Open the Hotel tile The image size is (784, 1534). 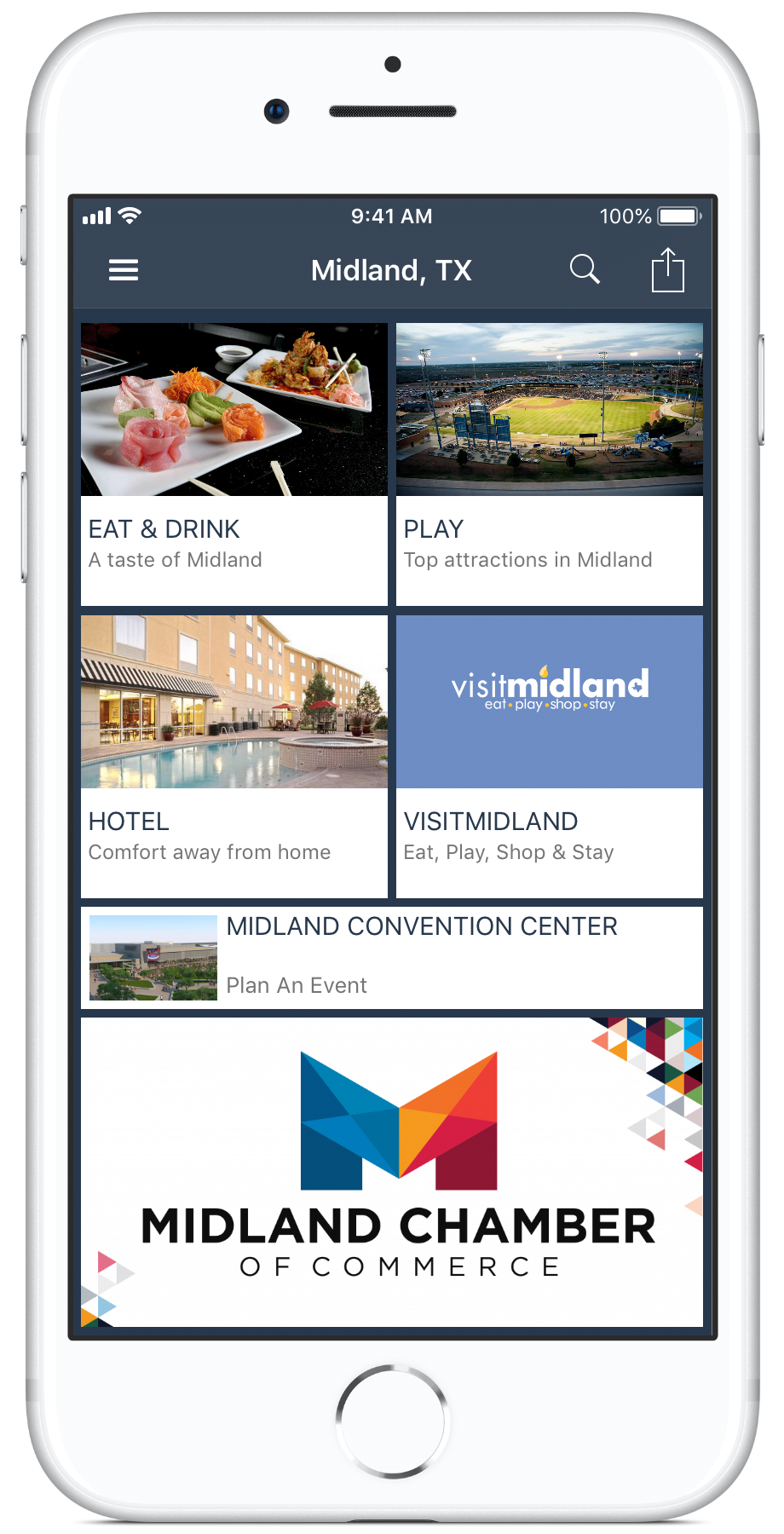point(234,756)
